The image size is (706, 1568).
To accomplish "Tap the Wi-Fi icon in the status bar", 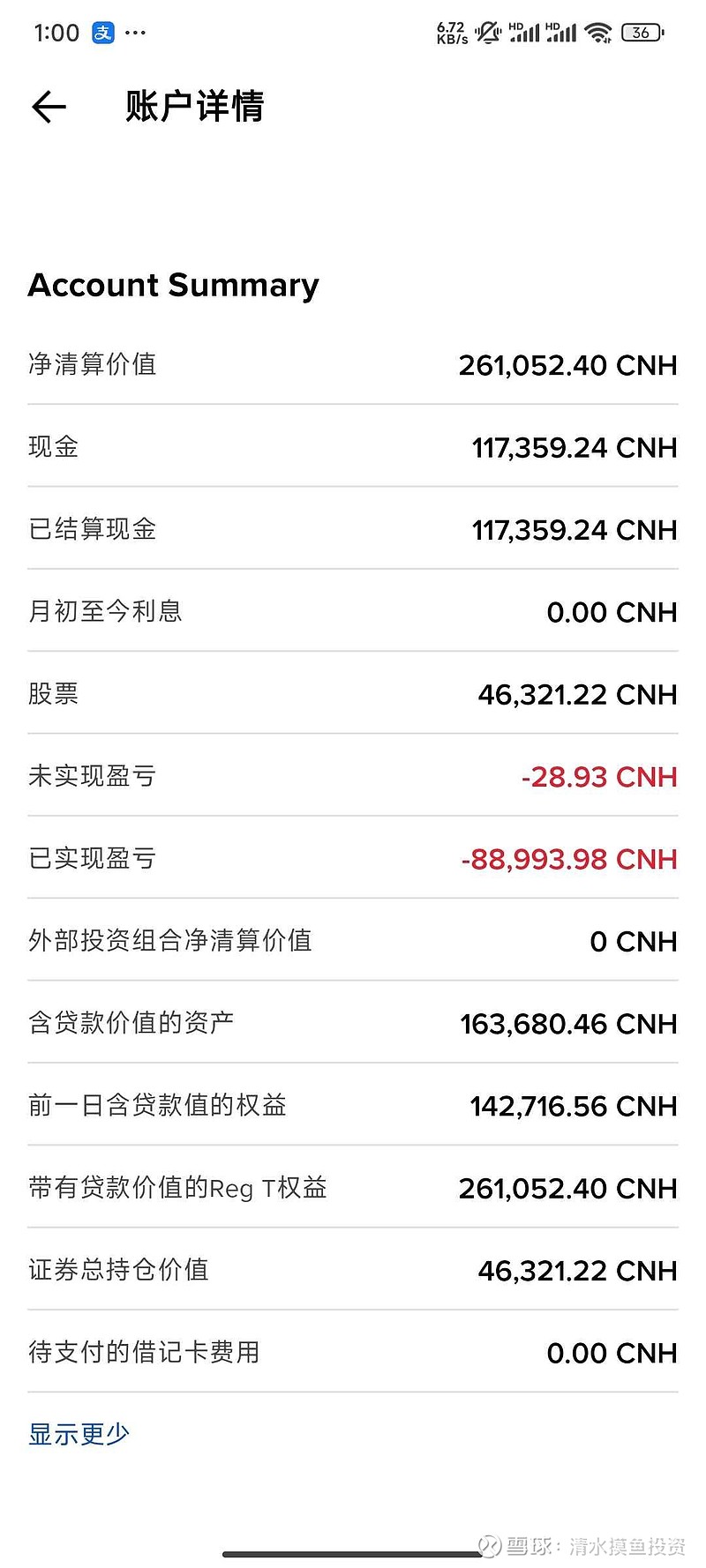I will [x=597, y=32].
